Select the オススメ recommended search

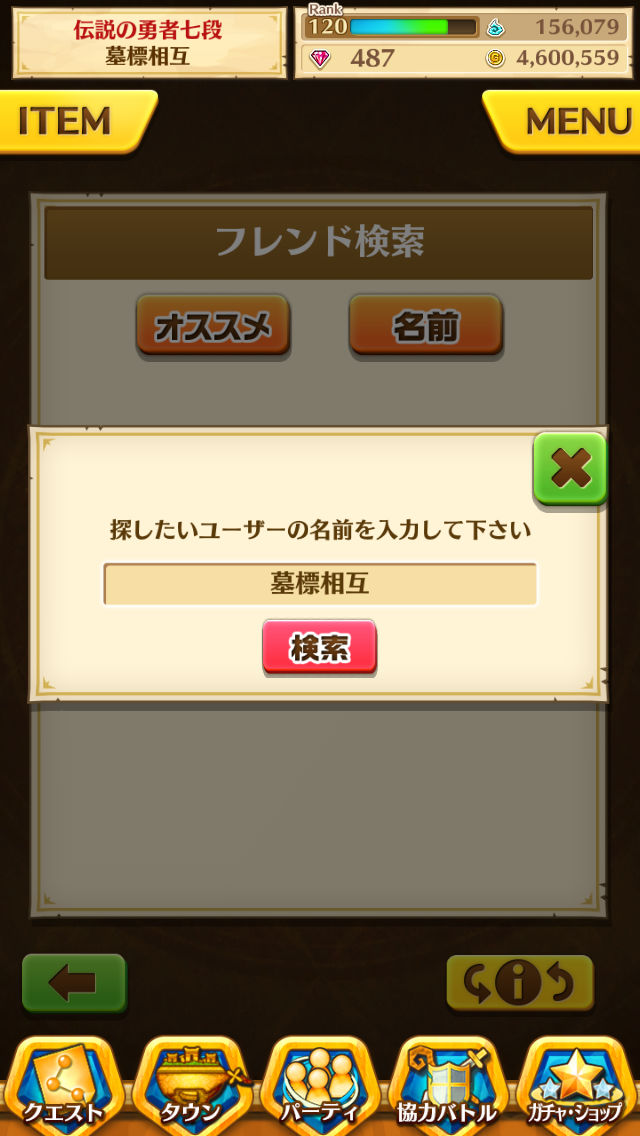pyautogui.click(x=213, y=325)
